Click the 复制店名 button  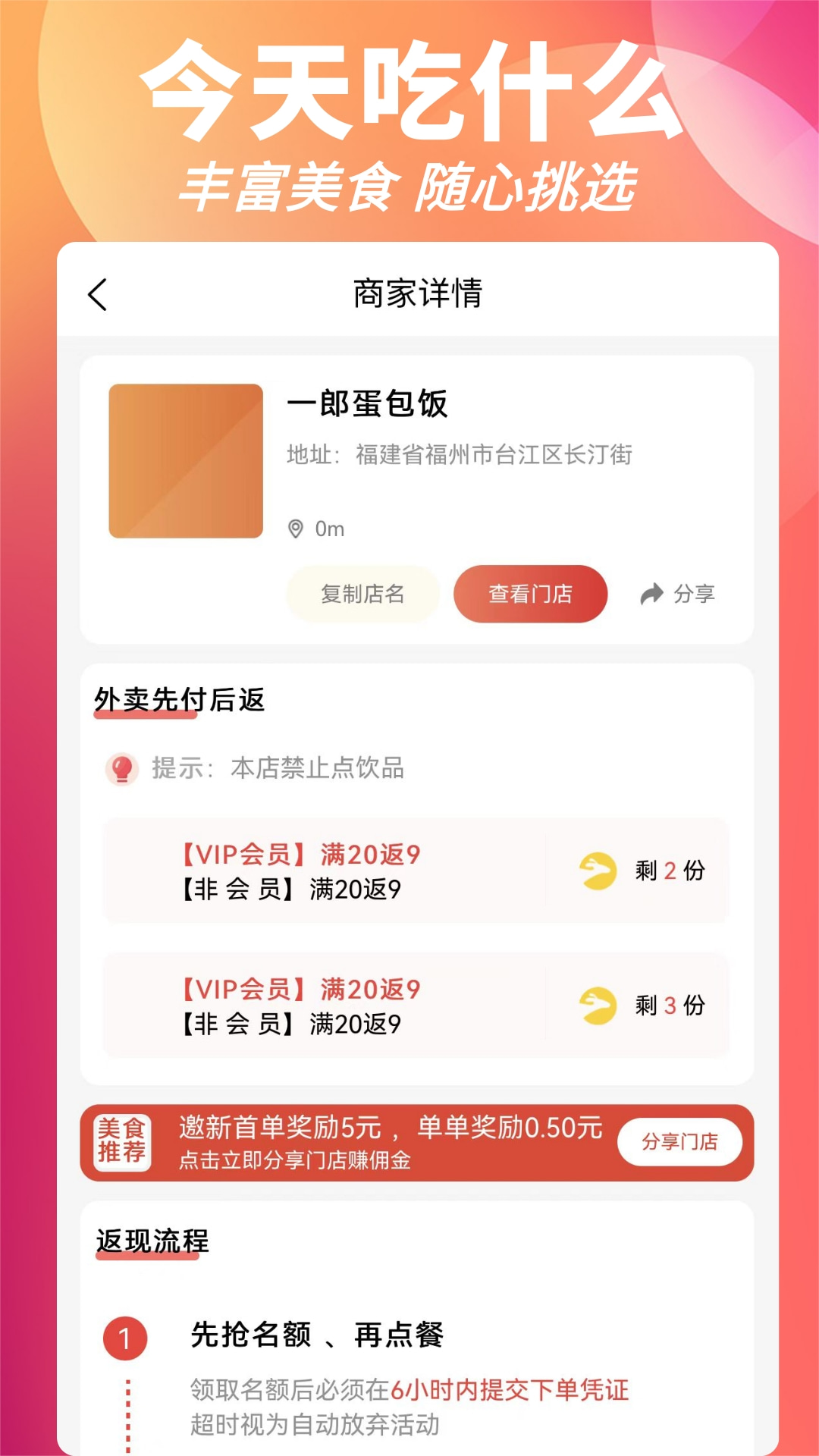tap(362, 595)
